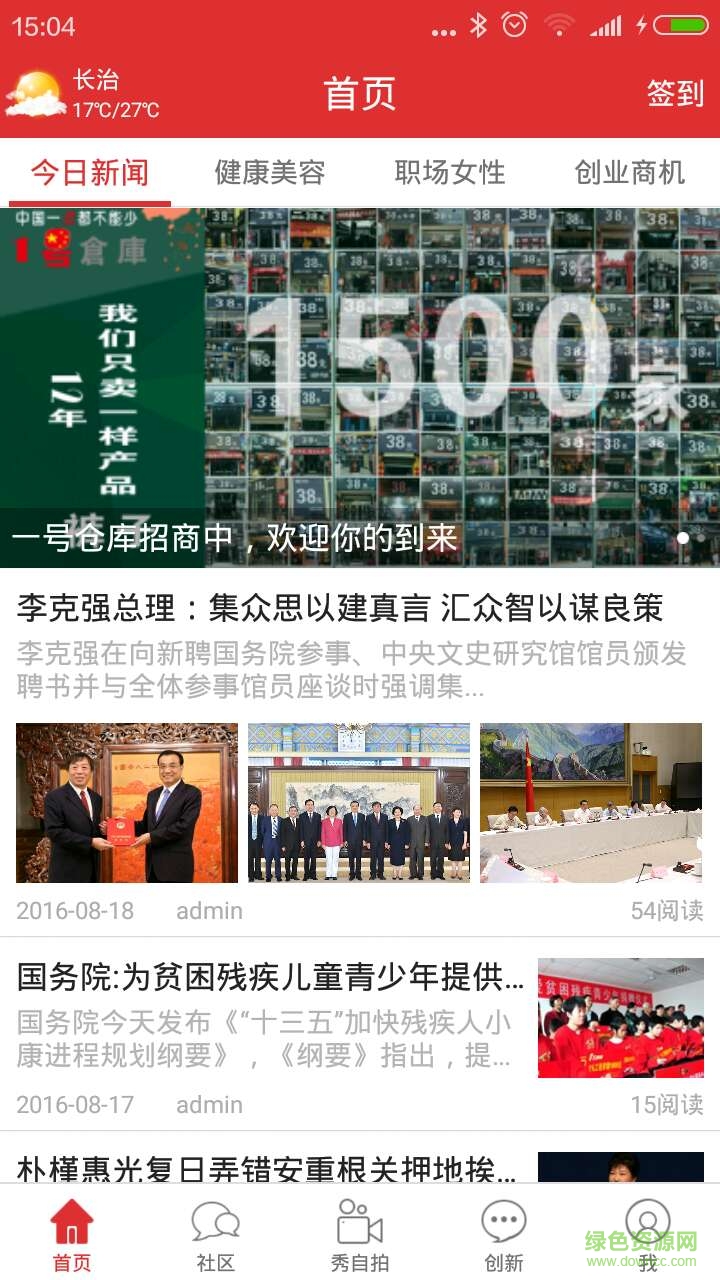720x1280 pixels.
Task: Switch to the 健康美容 tab
Action: 270,172
